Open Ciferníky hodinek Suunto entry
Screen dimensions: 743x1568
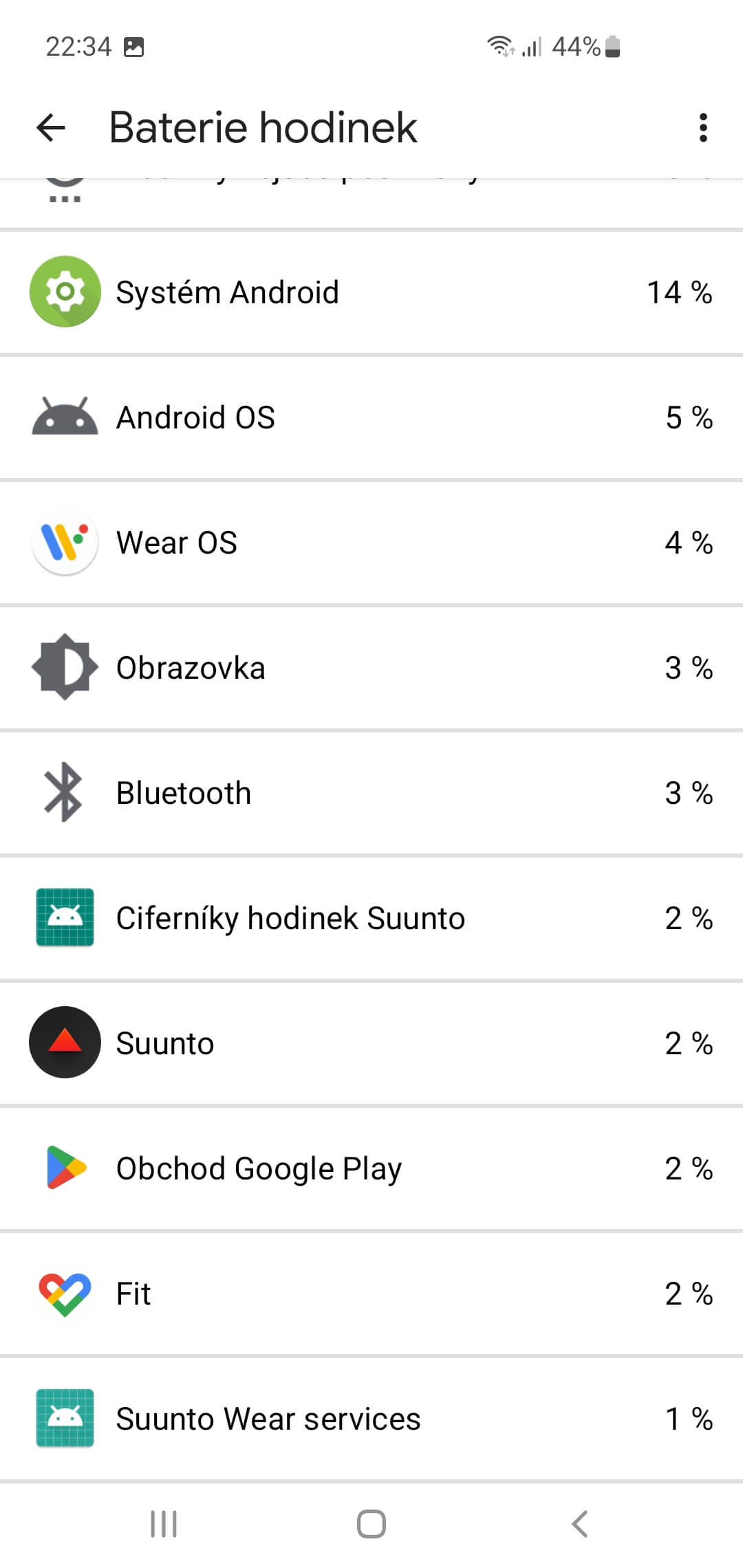click(x=371, y=918)
